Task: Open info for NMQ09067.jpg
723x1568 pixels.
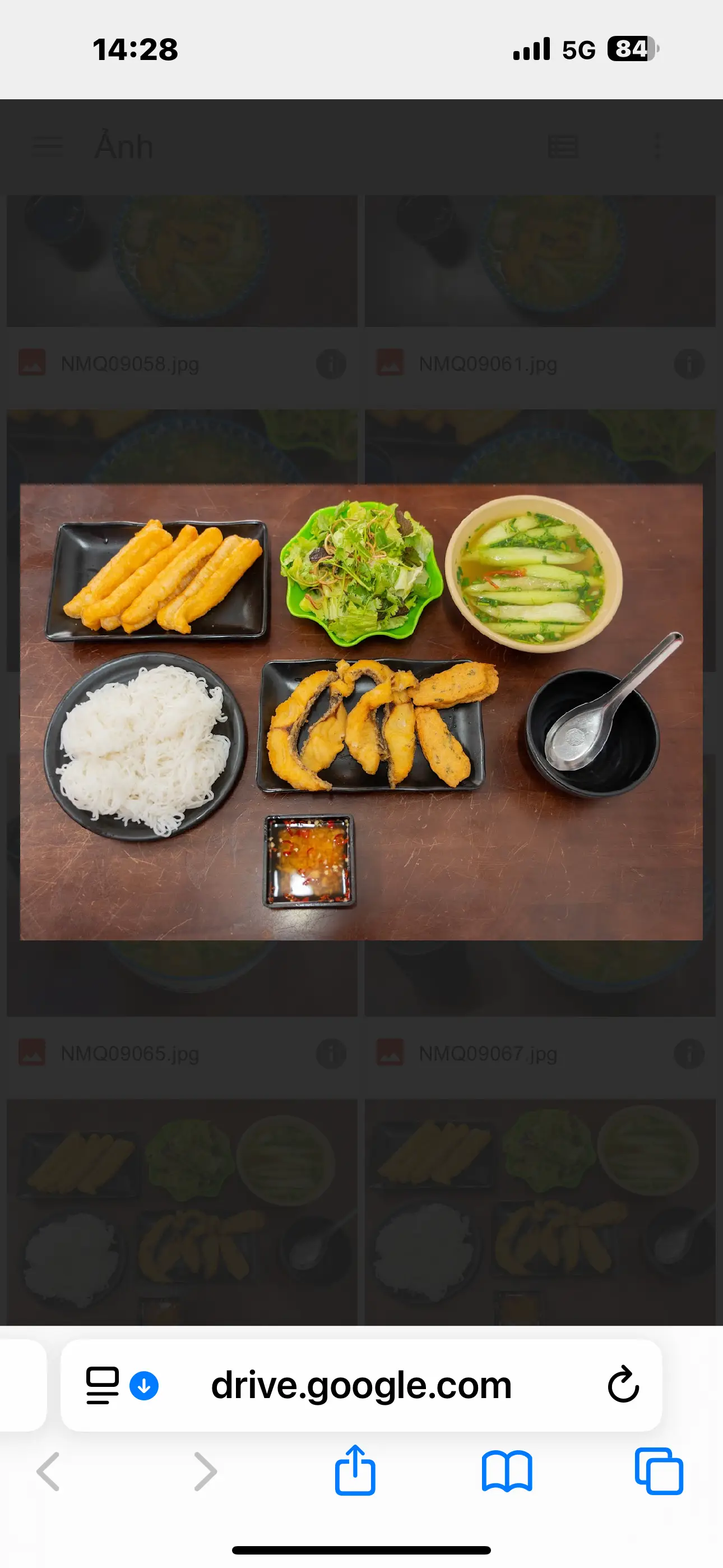Action: coord(689,1054)
